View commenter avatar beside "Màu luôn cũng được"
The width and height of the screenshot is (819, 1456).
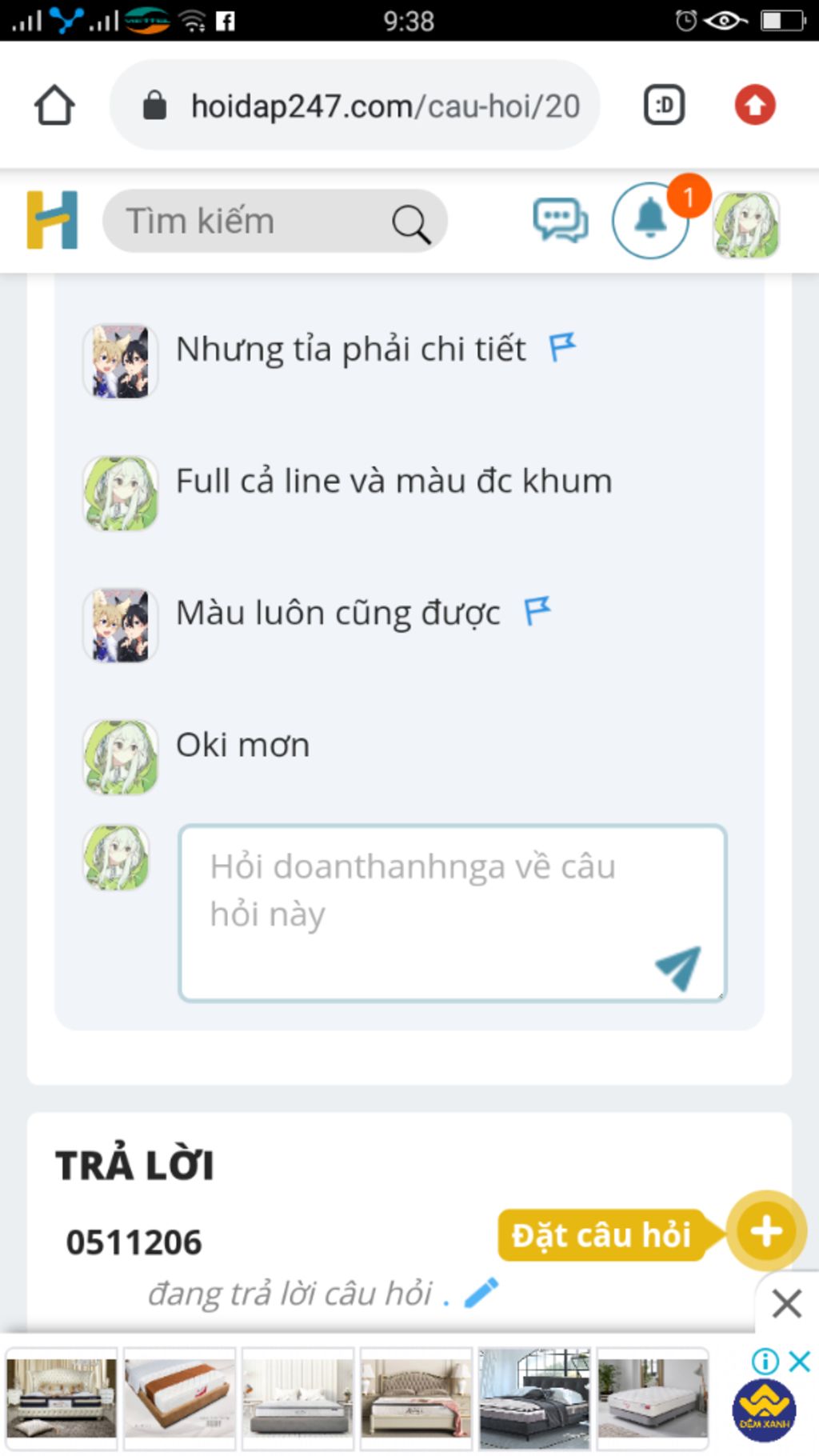tap(120, 625)
